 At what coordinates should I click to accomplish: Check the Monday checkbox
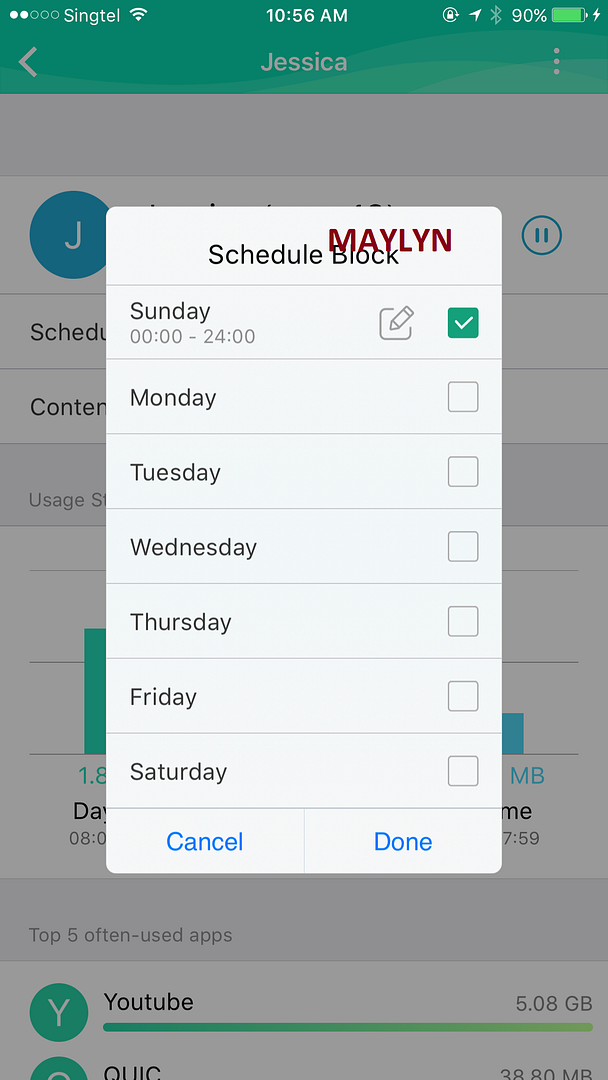pos(463,397)
